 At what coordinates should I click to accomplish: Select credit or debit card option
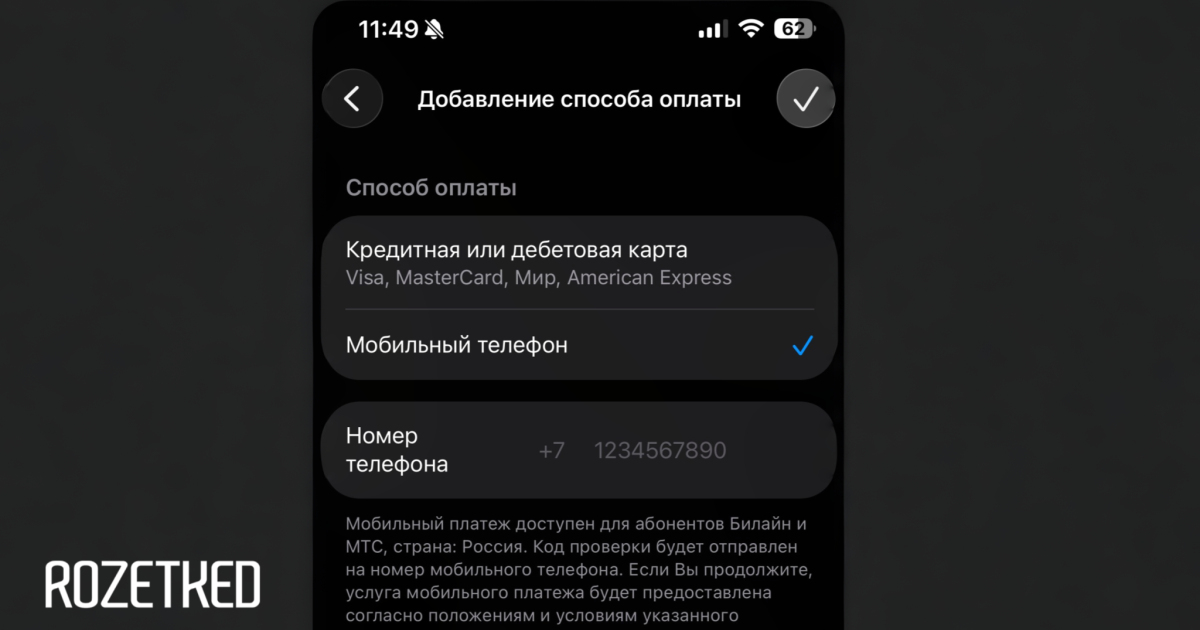(x=578, y=263)
